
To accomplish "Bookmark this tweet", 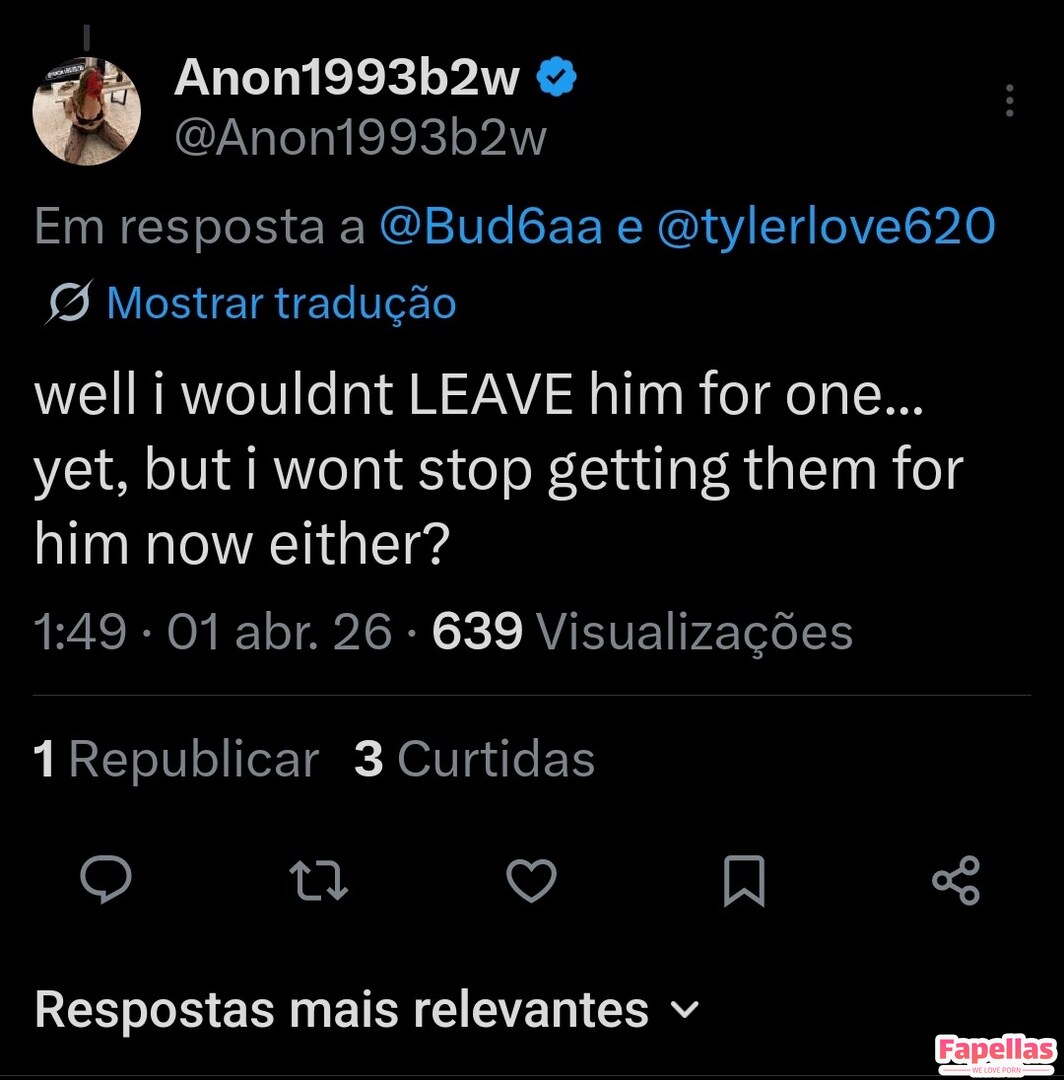I will click(x=743, y=881).
